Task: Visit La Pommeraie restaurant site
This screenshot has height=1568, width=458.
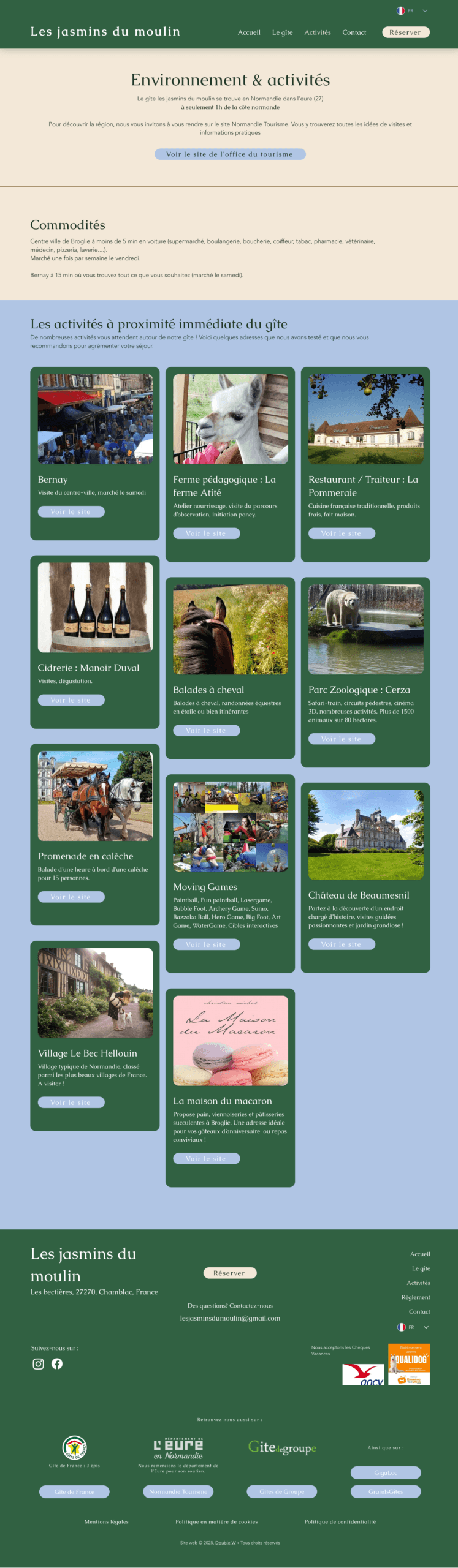Action: click(x=342, y=533)
